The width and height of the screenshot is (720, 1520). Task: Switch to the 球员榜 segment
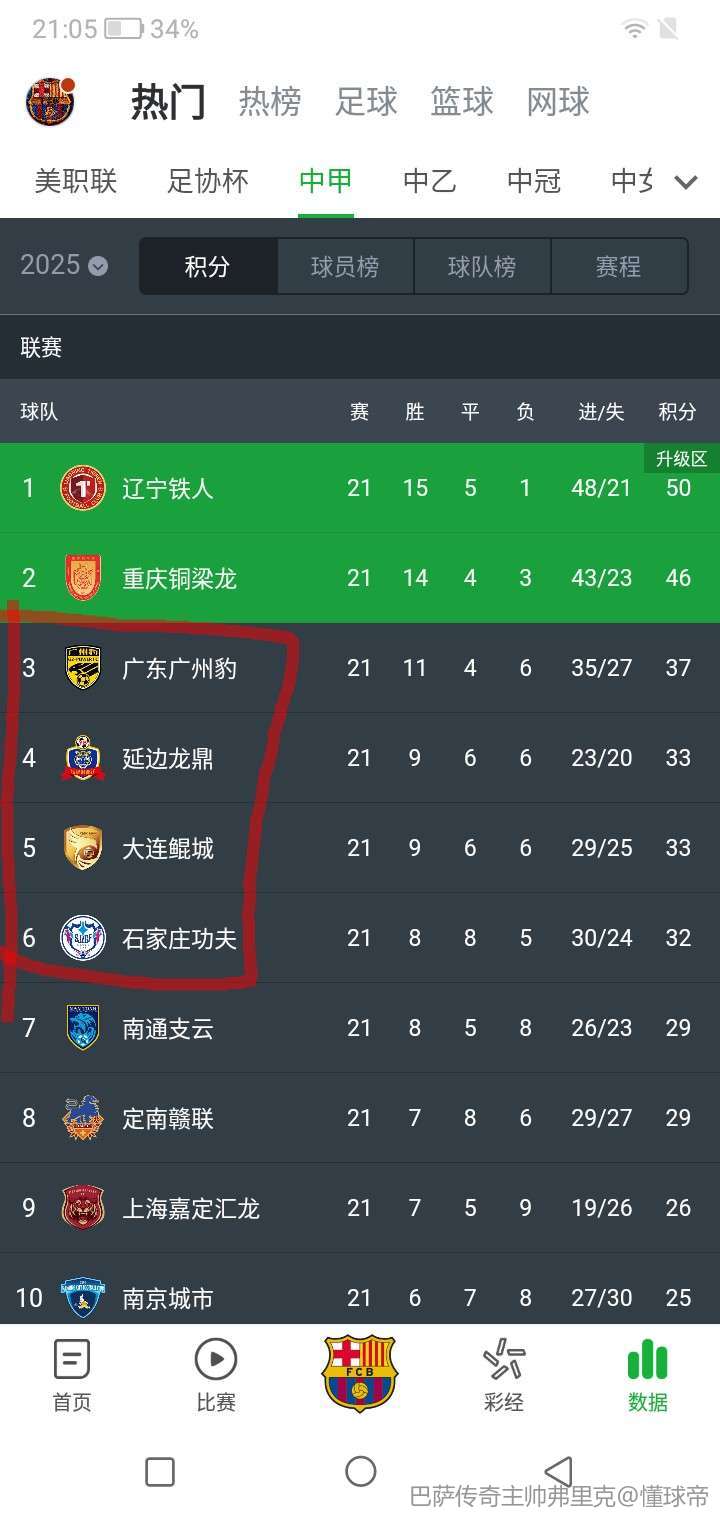tap(345, 266)
